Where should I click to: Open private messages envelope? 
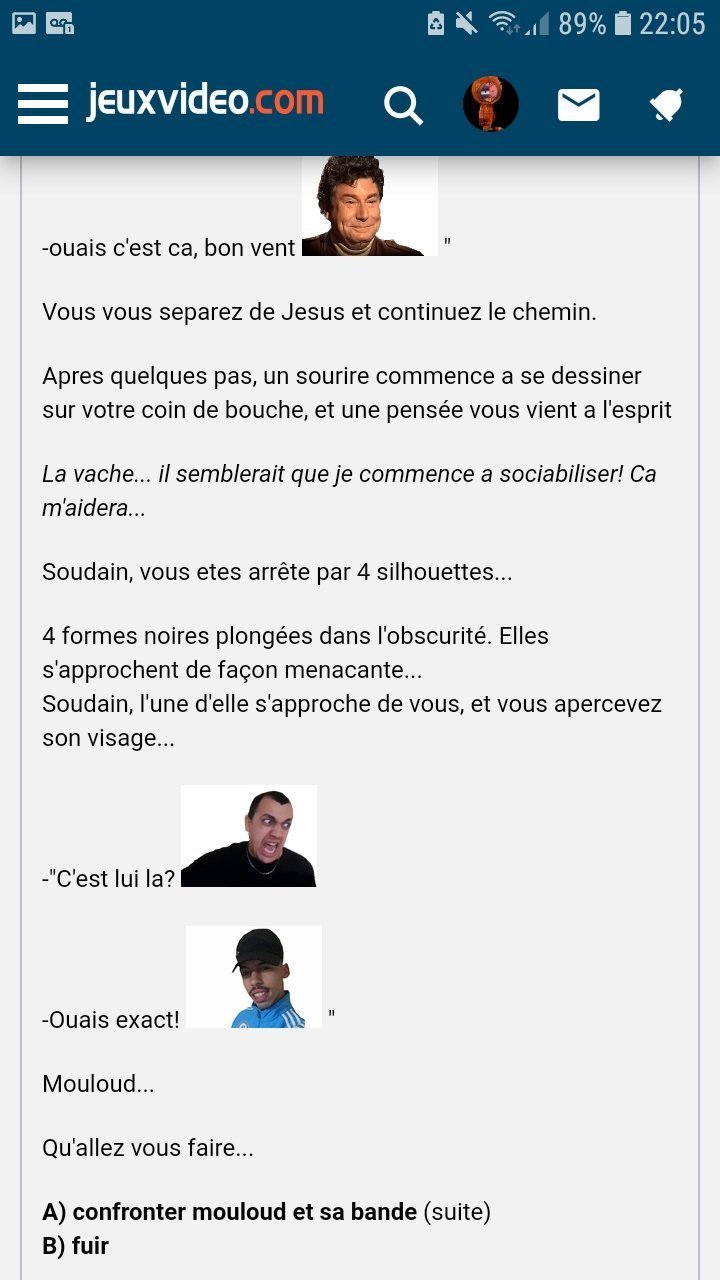click(x=578, y=104)
